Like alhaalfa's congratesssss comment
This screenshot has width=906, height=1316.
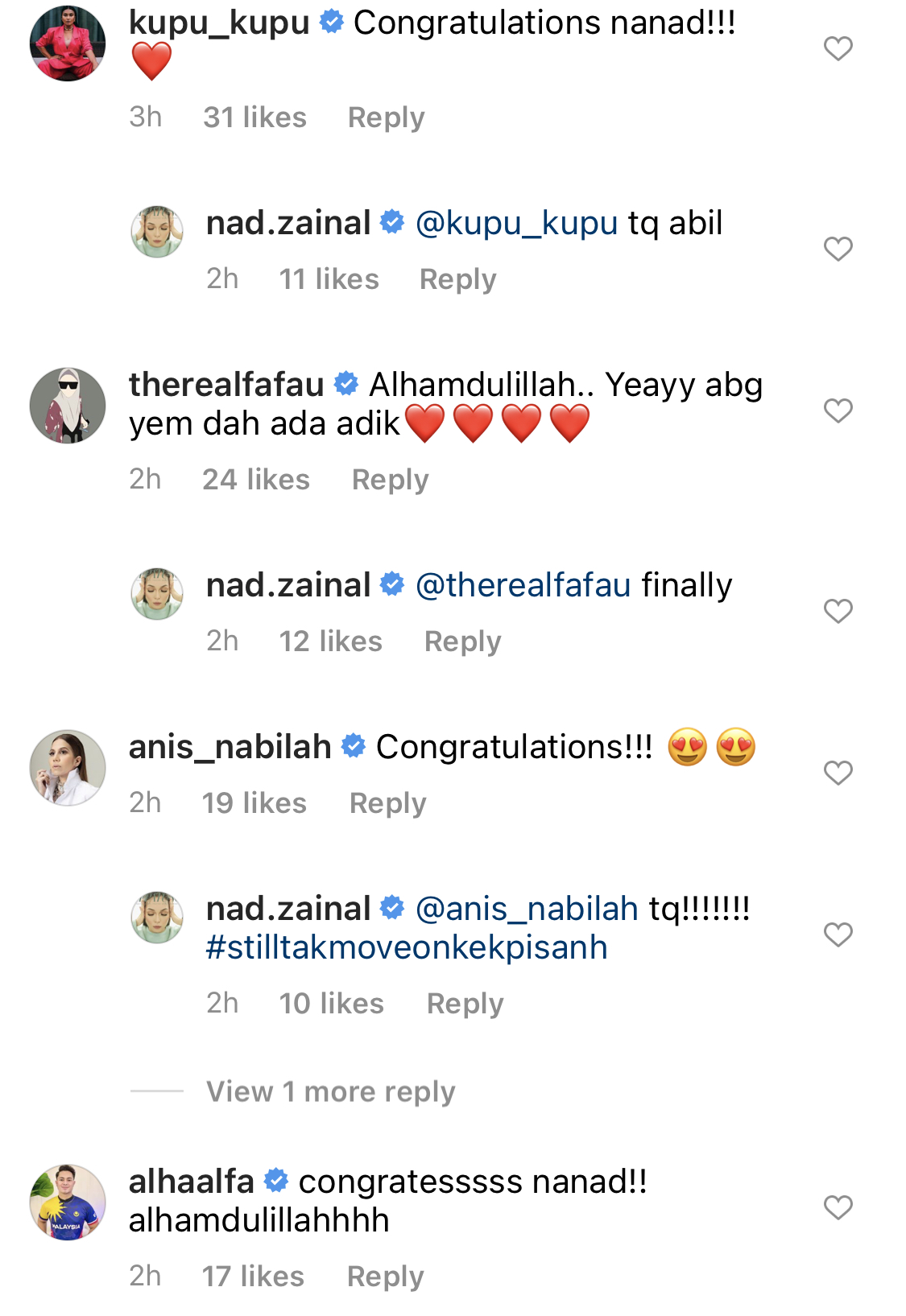click(838, 1207)
